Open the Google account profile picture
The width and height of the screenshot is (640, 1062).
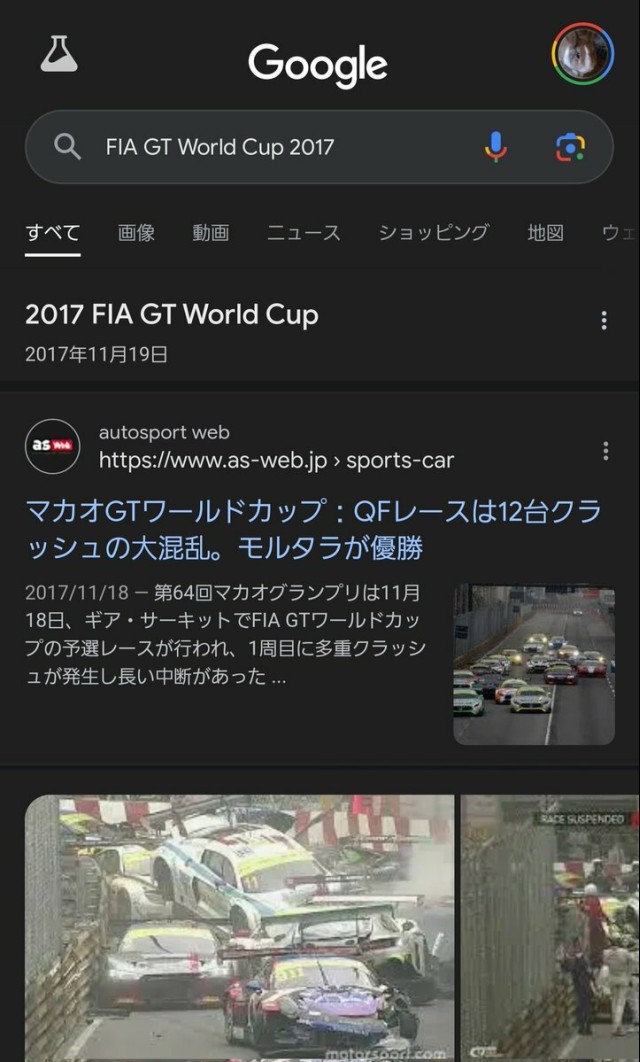pos(582,54)
